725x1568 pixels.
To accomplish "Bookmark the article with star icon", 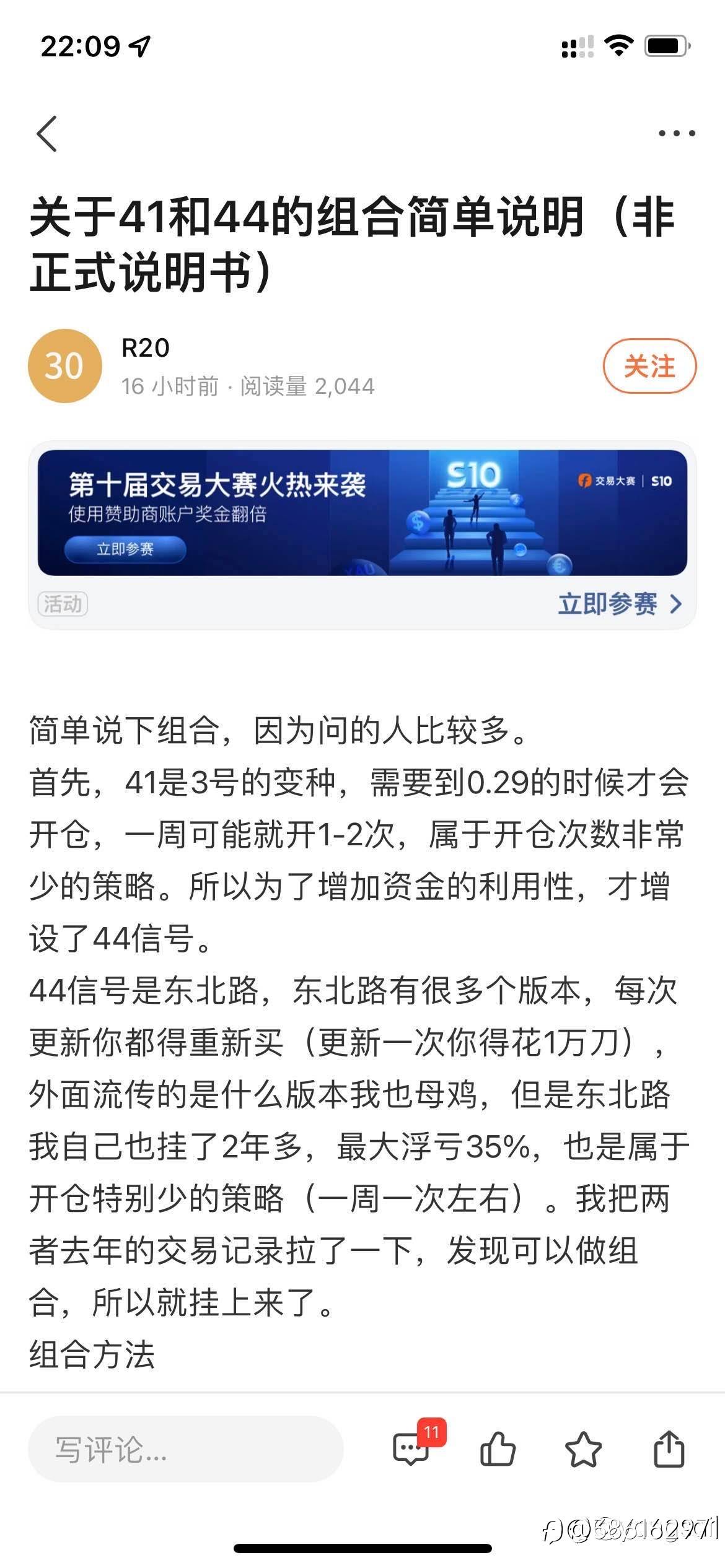I will tap(583, 1449).
